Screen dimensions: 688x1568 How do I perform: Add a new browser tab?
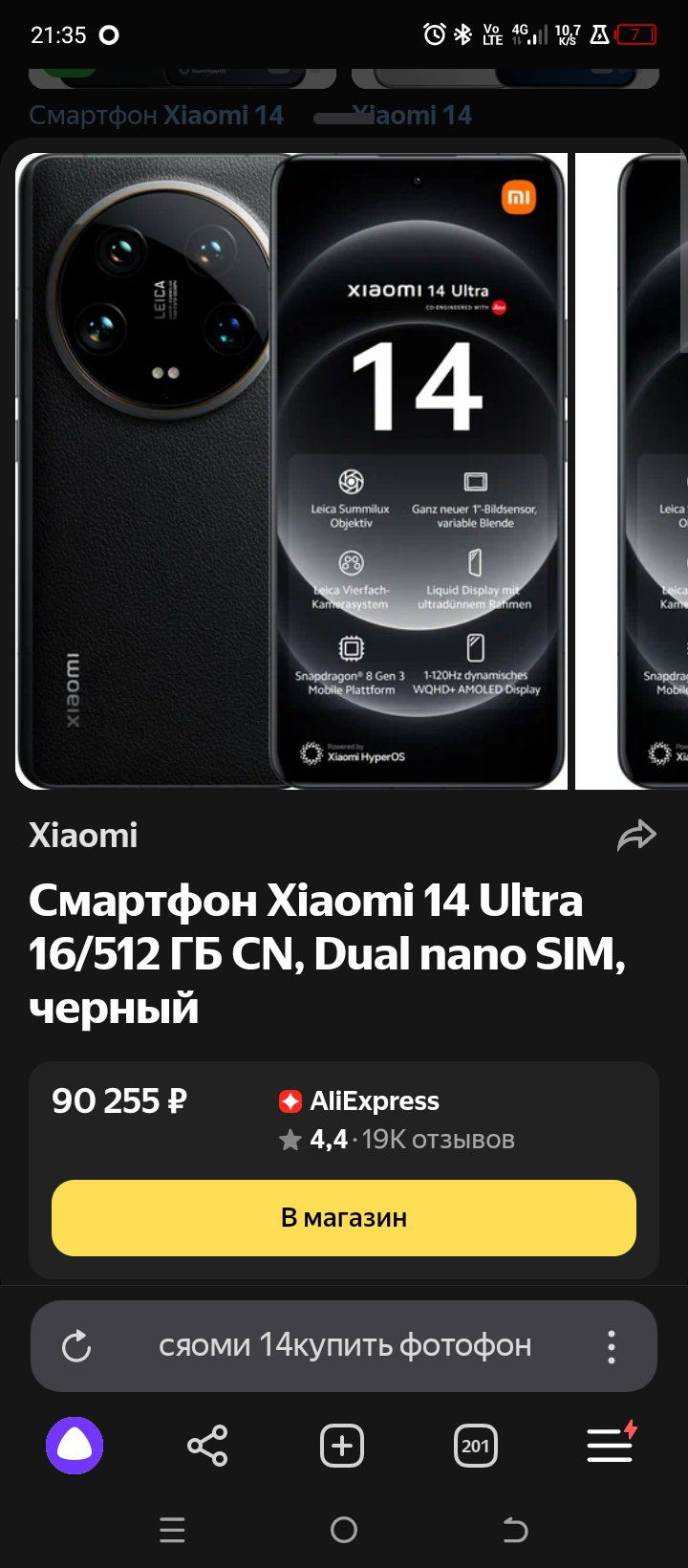(342, 1446)
